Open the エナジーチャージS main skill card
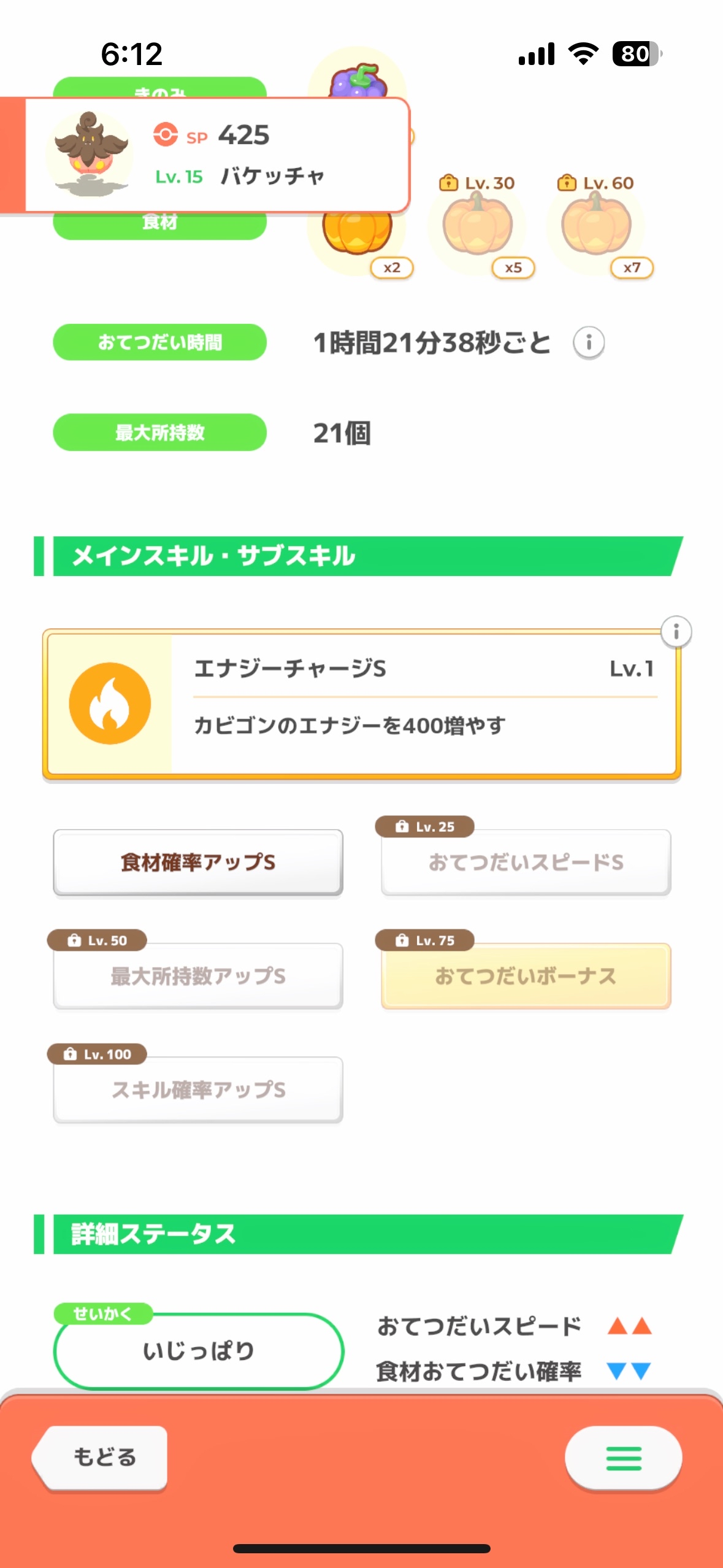This screenshot has width=723, height=1568. [x=361, y=704]
